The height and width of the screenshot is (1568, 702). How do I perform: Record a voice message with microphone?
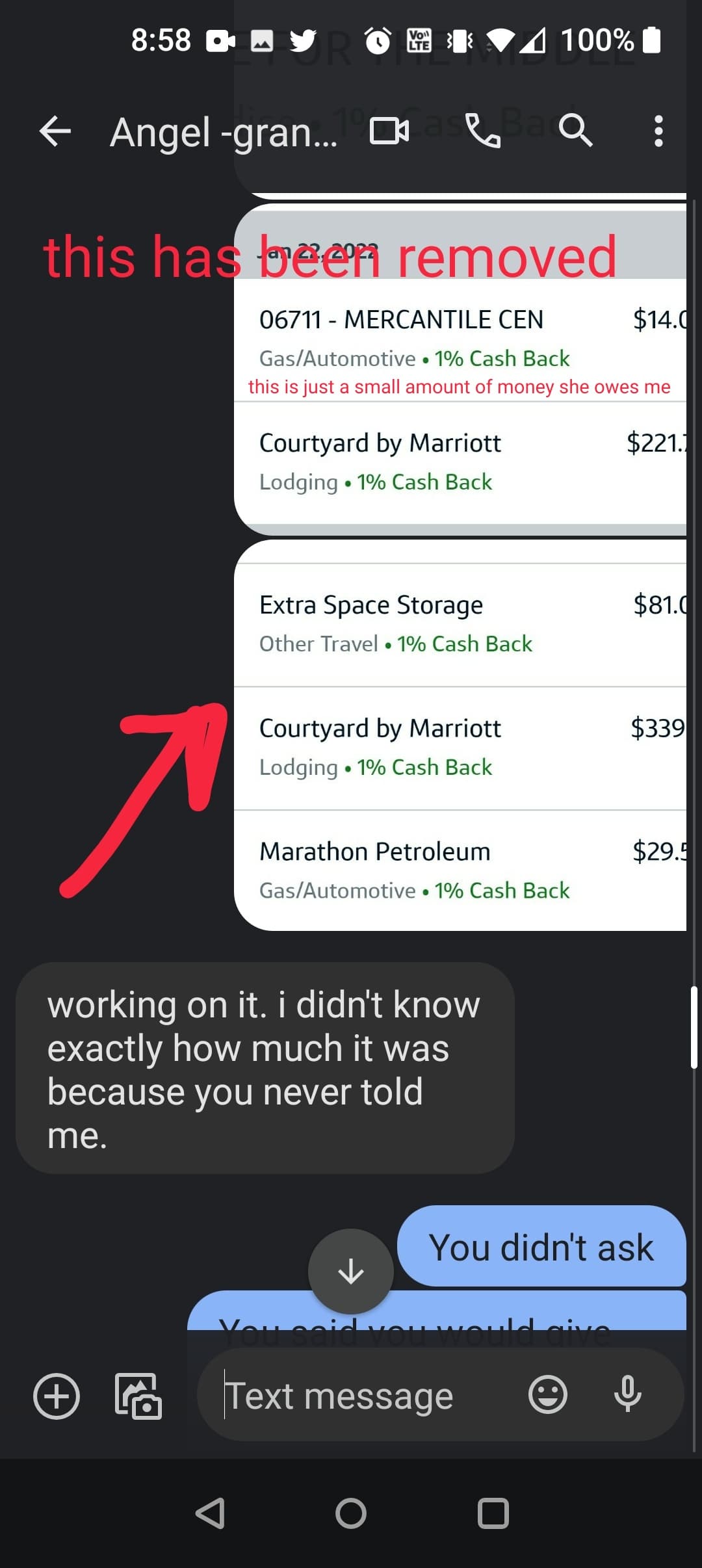pyautogui.click(x=627, y=1394)
